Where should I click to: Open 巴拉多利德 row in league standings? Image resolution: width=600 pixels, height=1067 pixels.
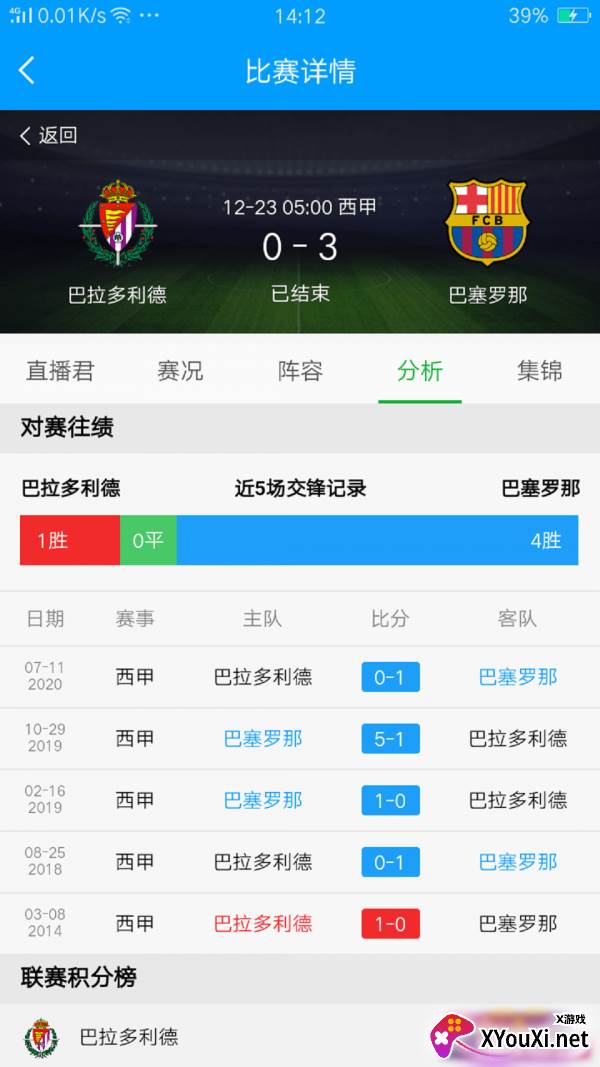tap(300, 1036)
